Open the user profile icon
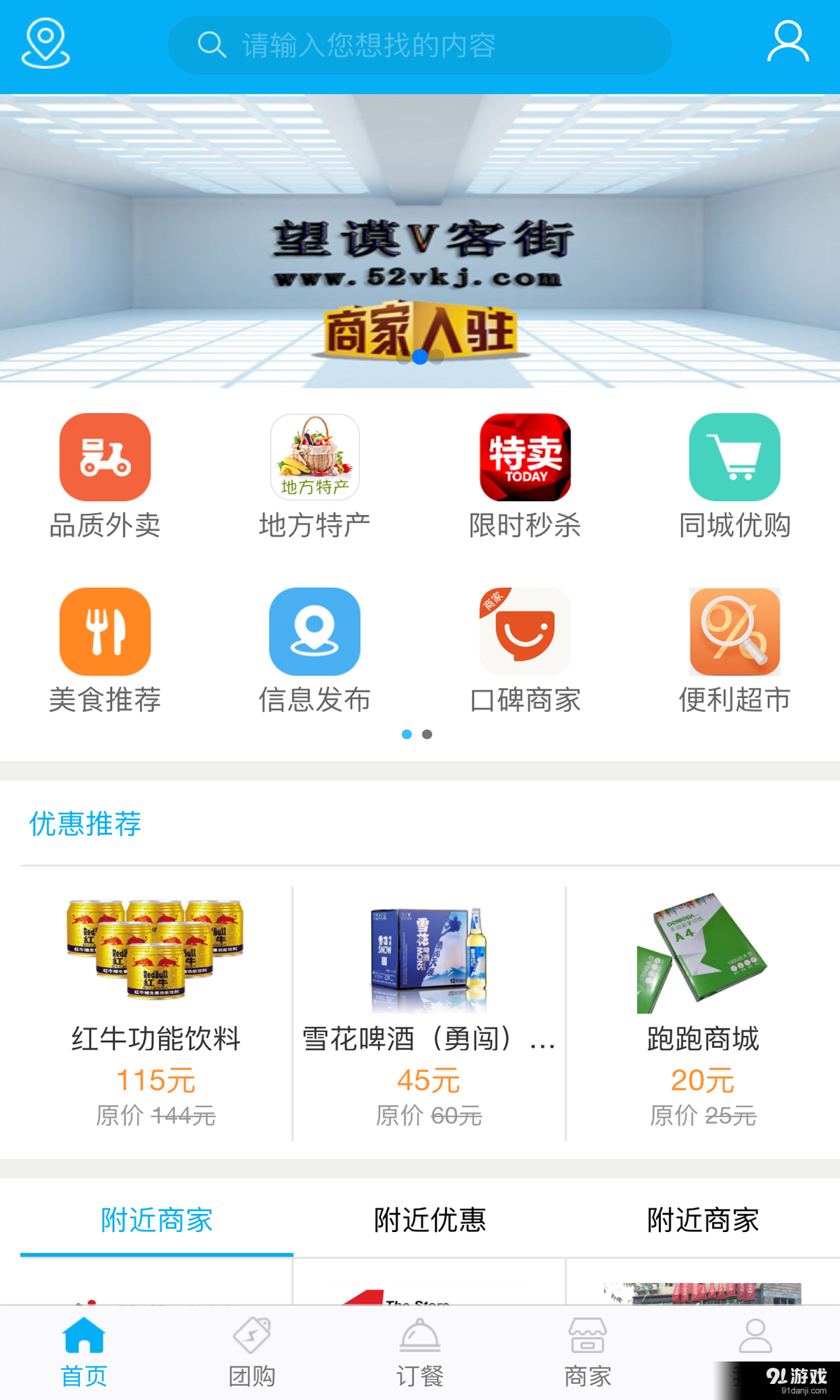 pyautogui.click(x=788, y=42)
